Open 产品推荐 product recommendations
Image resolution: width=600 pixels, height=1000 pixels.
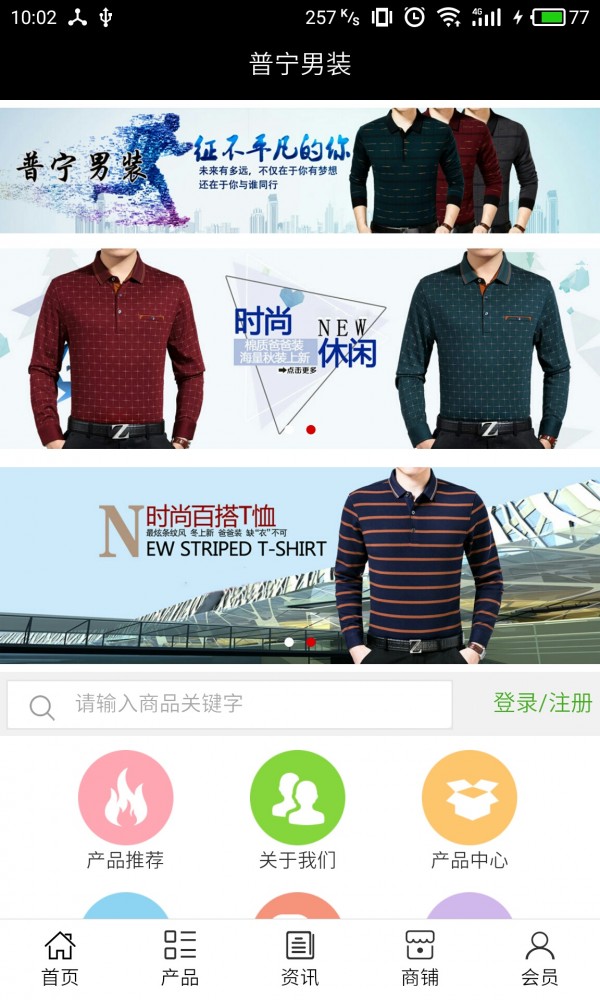click(125, 810)
